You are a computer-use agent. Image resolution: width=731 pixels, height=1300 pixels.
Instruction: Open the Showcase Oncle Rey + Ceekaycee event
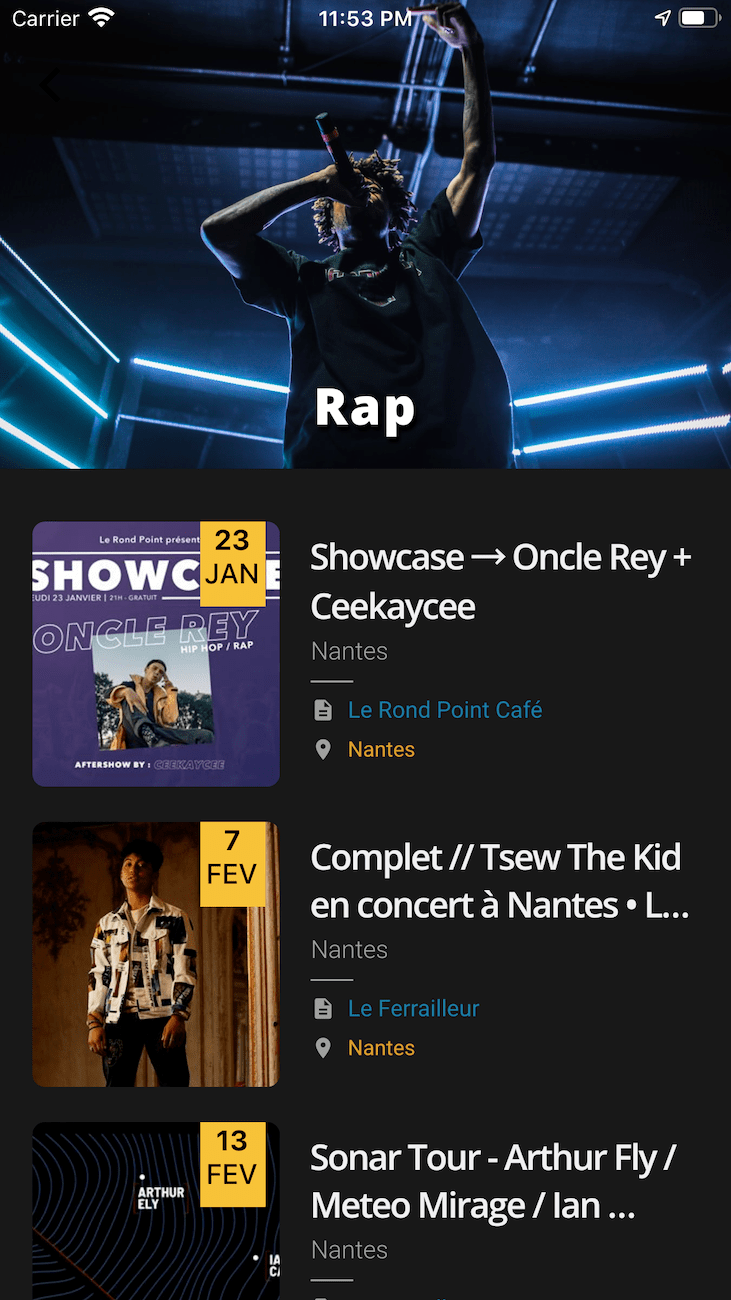500,581
